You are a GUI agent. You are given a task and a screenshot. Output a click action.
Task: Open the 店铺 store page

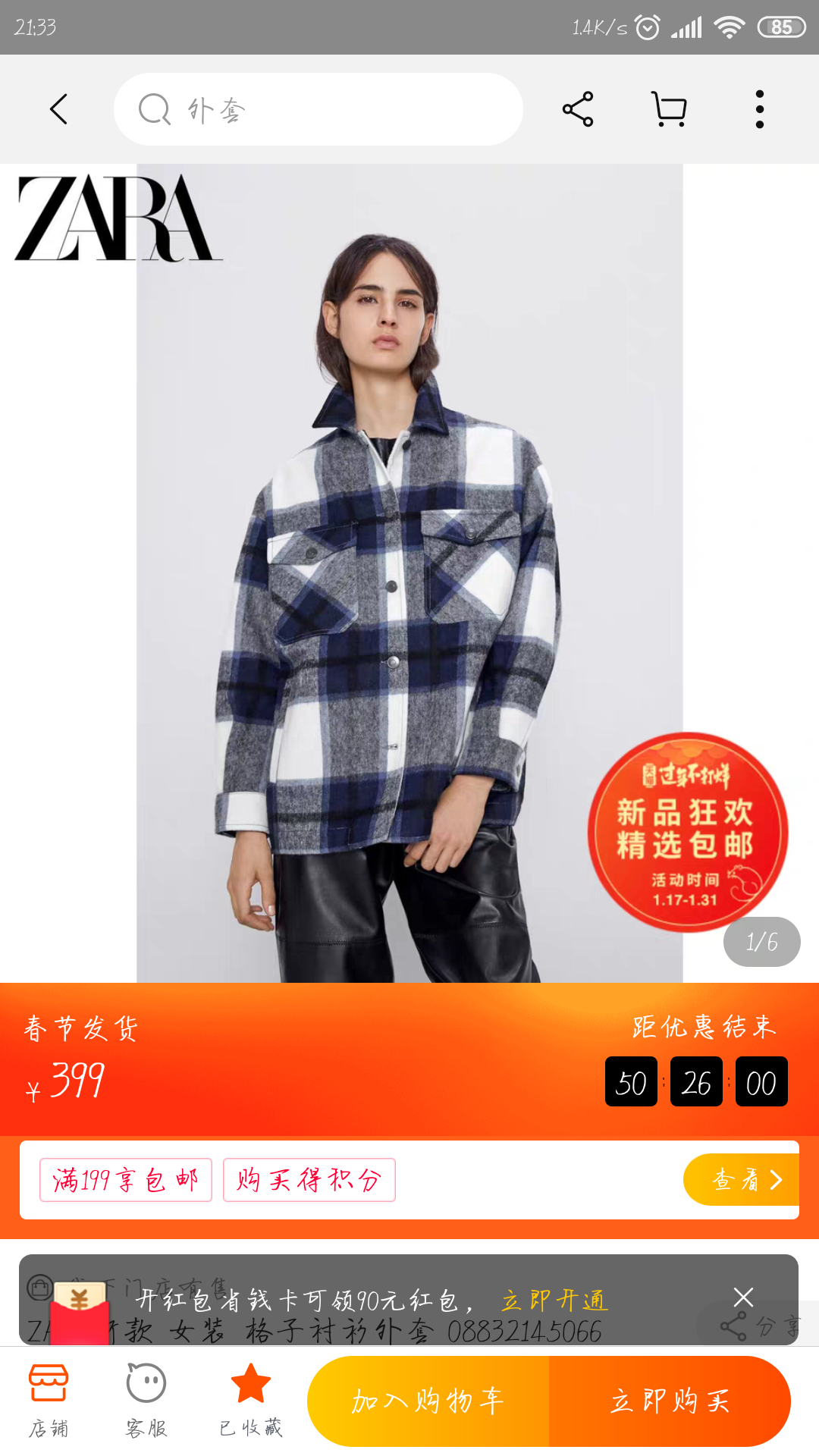point(49,1400)
